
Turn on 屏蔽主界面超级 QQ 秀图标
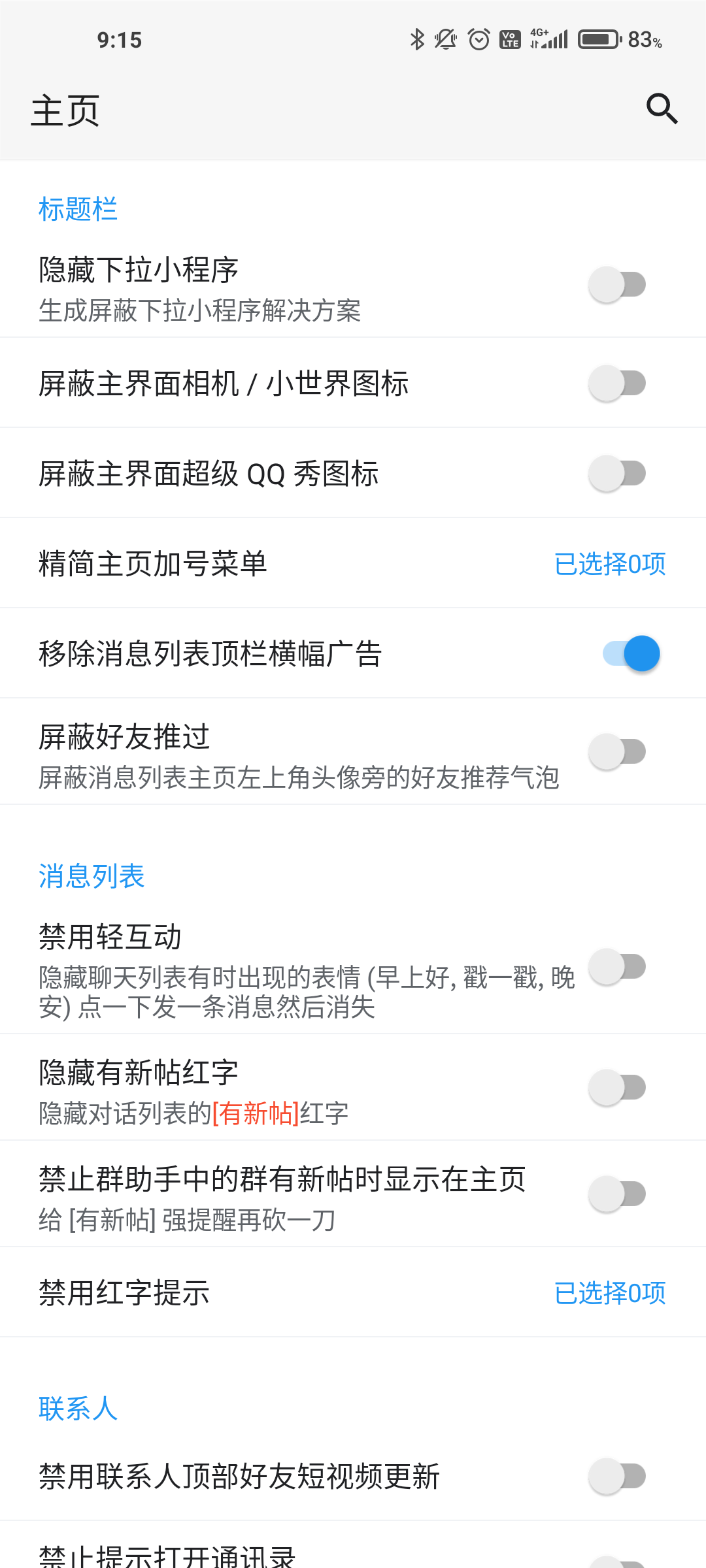(x=617, y=473)
